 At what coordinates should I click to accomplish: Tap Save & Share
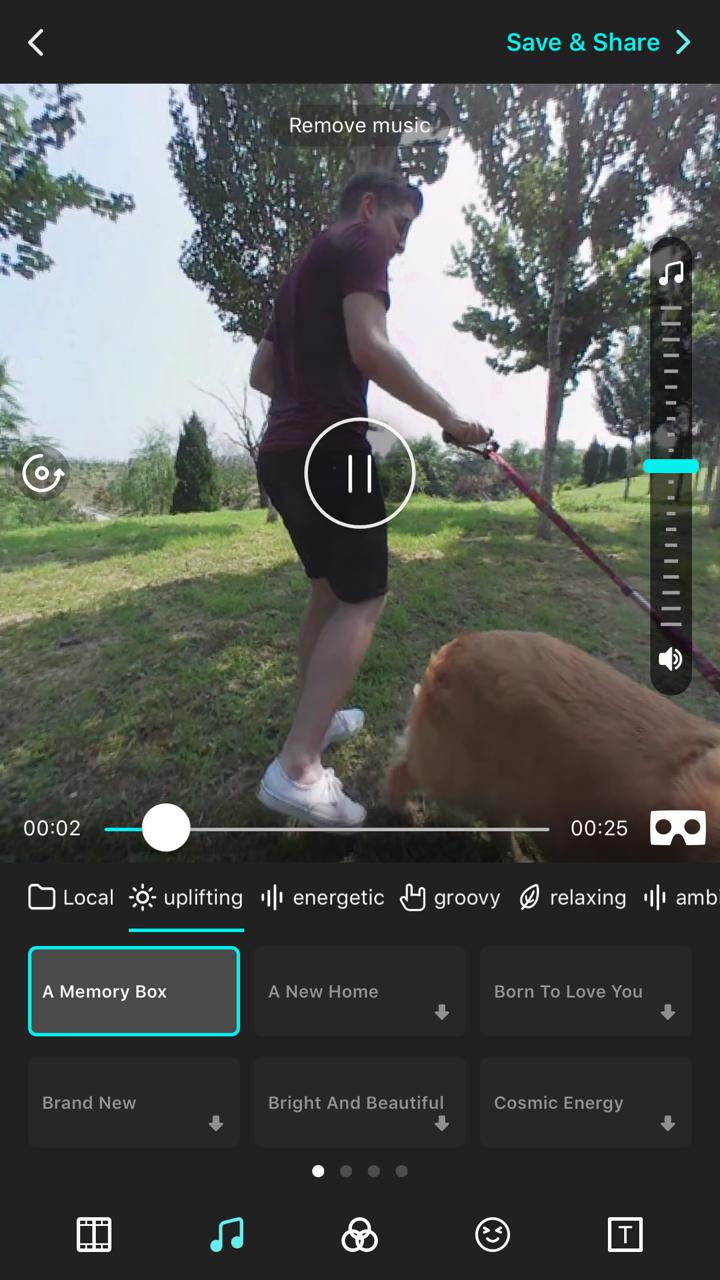(x=597, y=42)
